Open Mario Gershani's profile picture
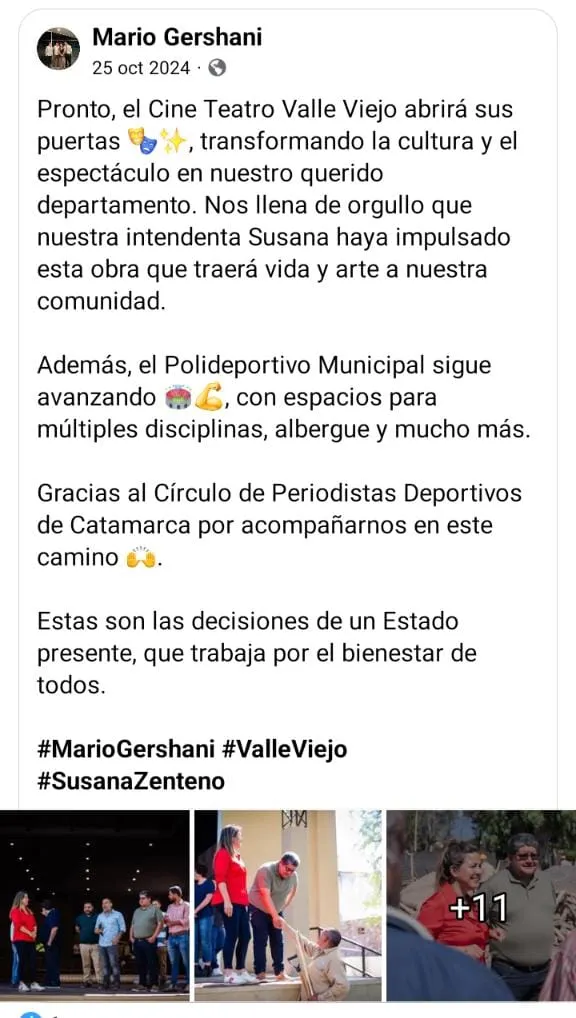This screenshot has width=576, height=1018. pyautogui.click(x=58, y=49)
